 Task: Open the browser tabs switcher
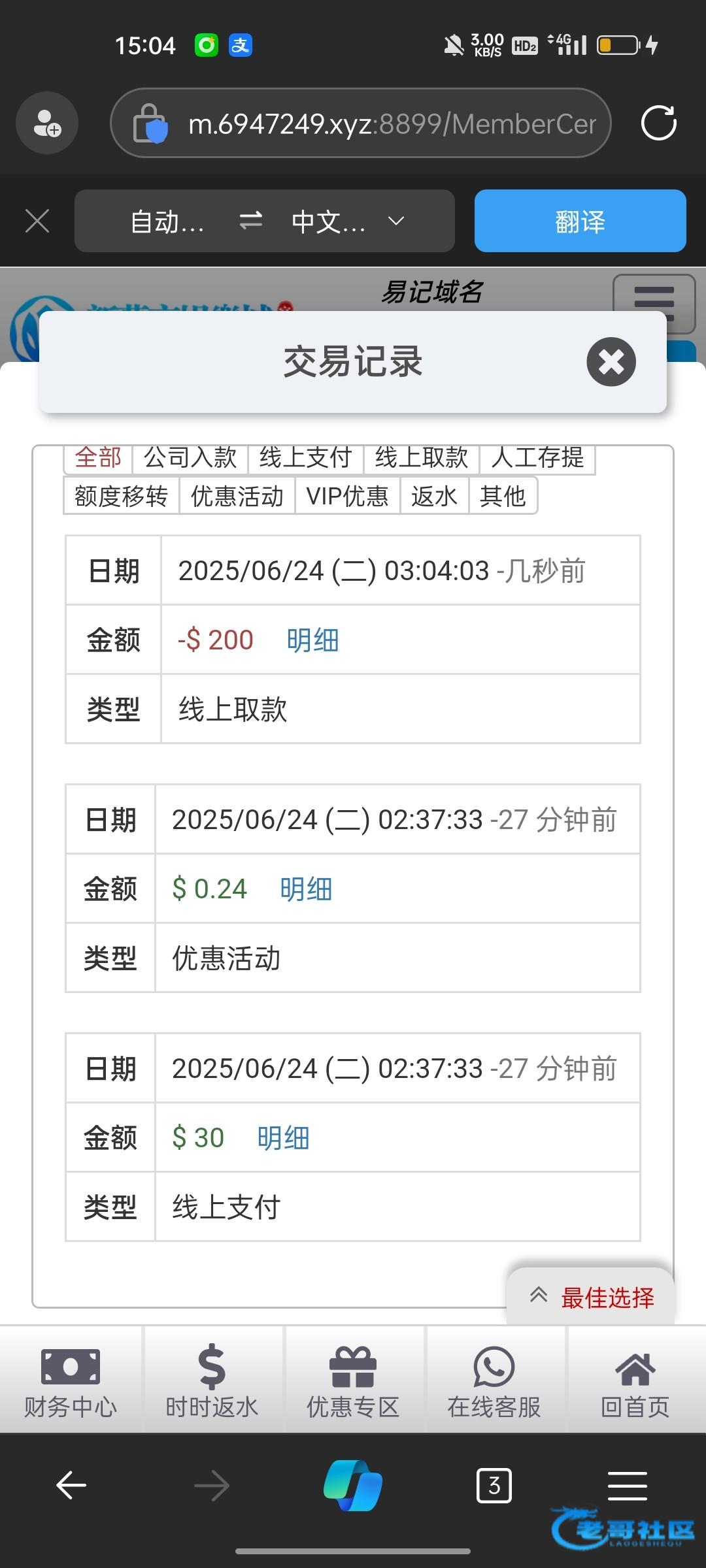(494, 1486)
